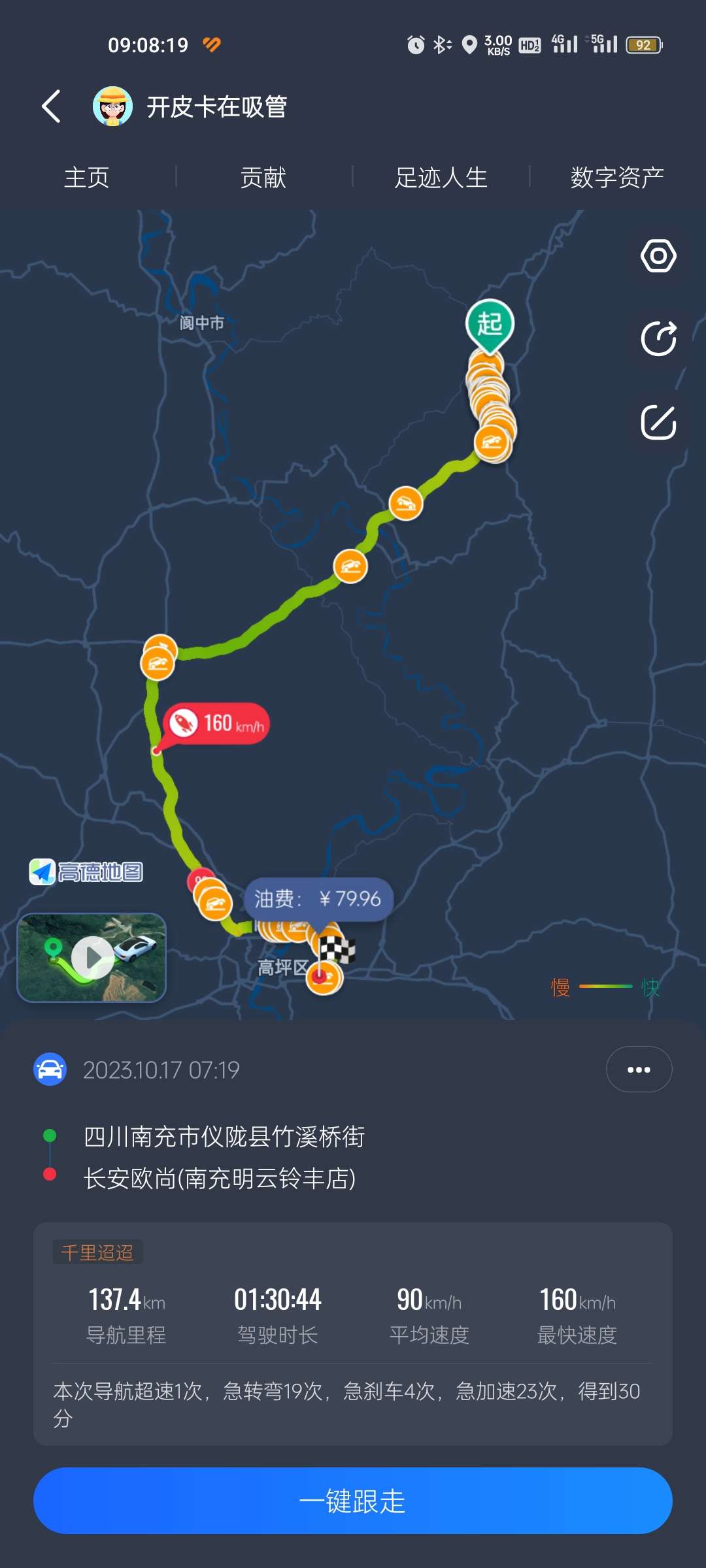Viewport: 706px width, 1568px height.
Task: Edit the trip record with pencil icon
Action: [x=658, y=423]
